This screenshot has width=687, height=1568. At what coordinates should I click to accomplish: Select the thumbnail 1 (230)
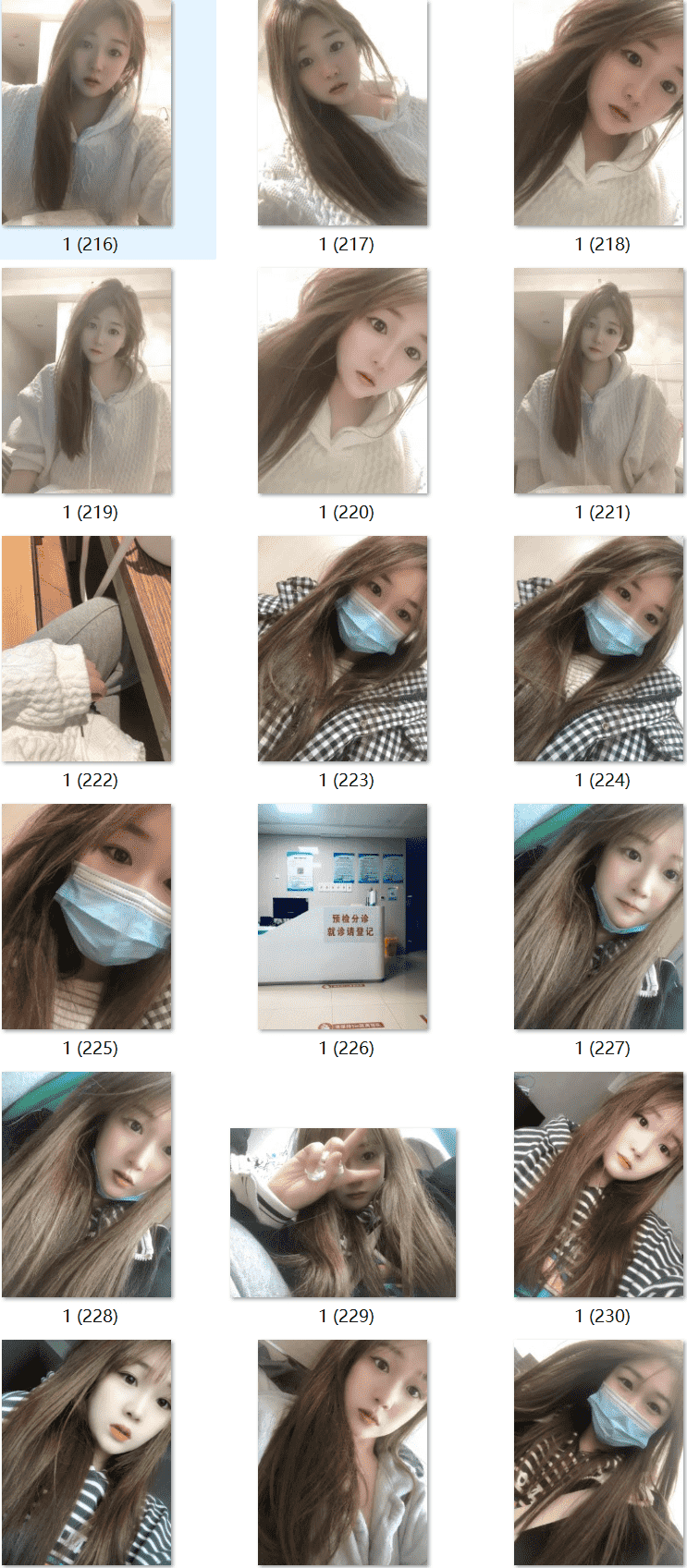click(598, 1185)
